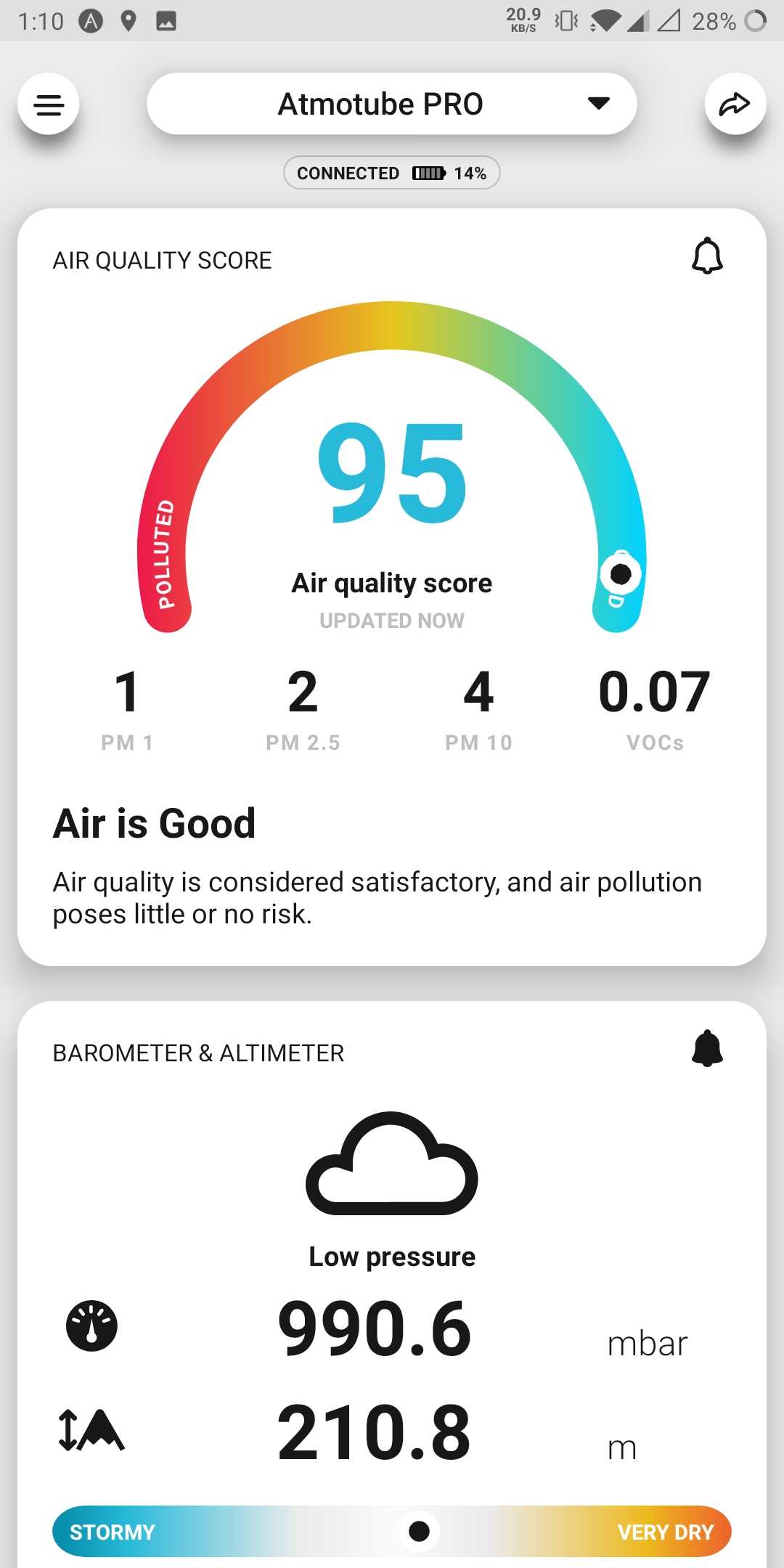Screen dimensions: 784x1568
Task: View VOCs reading details
Action: pyautogui.click(x=655, y=708)
